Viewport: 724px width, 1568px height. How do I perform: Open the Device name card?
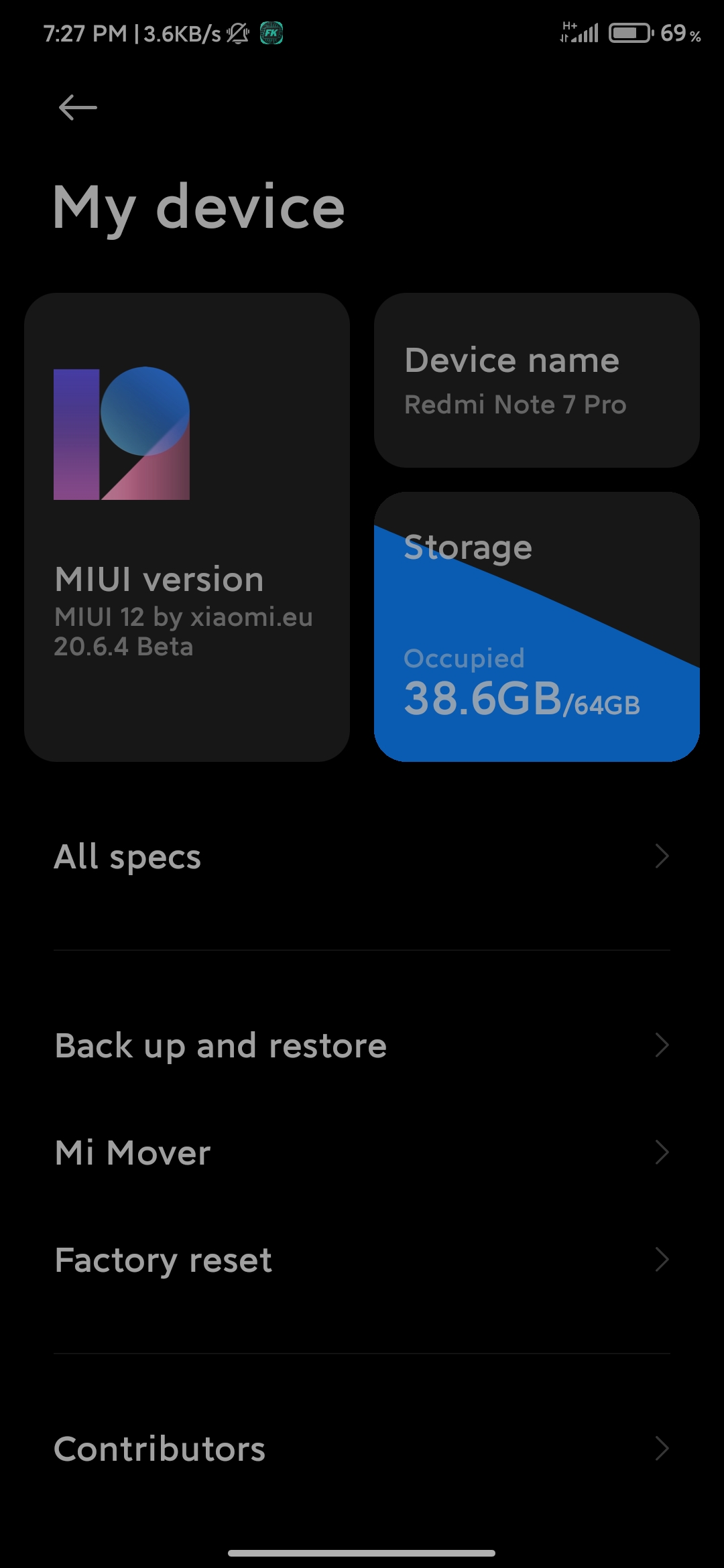[537, 380]
